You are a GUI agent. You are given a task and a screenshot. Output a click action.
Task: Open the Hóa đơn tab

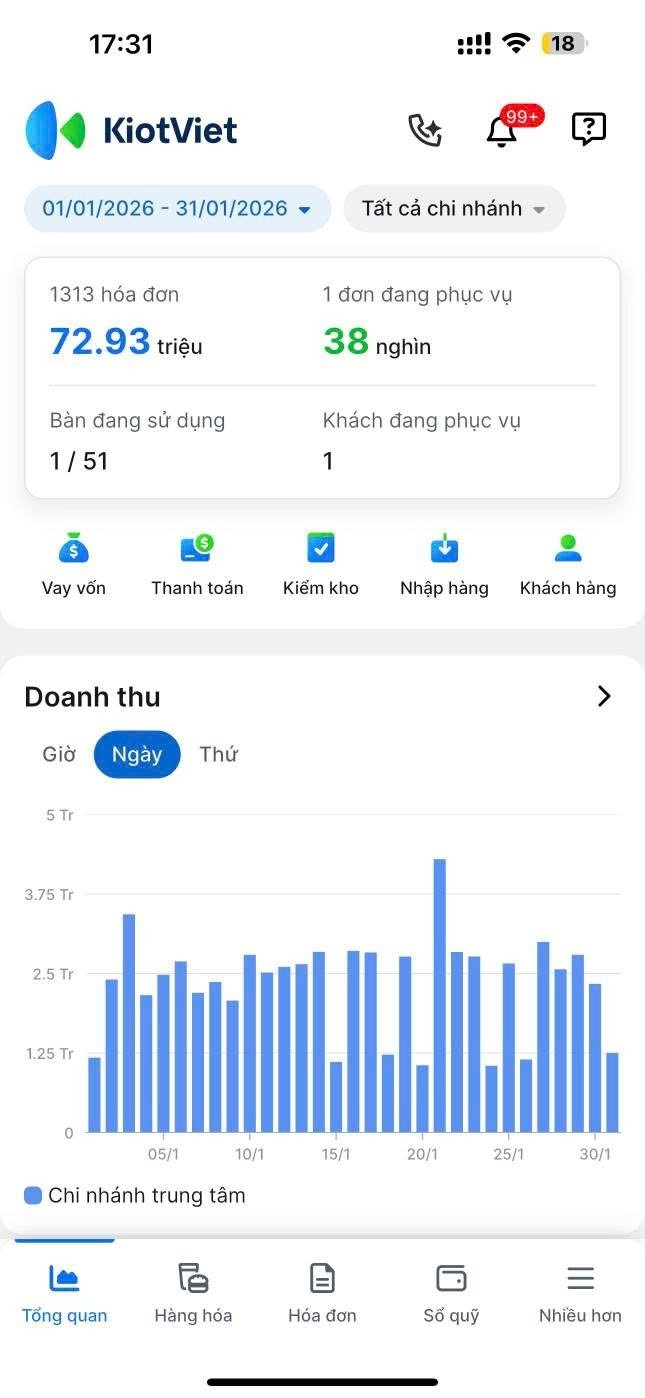(322, 1293)
